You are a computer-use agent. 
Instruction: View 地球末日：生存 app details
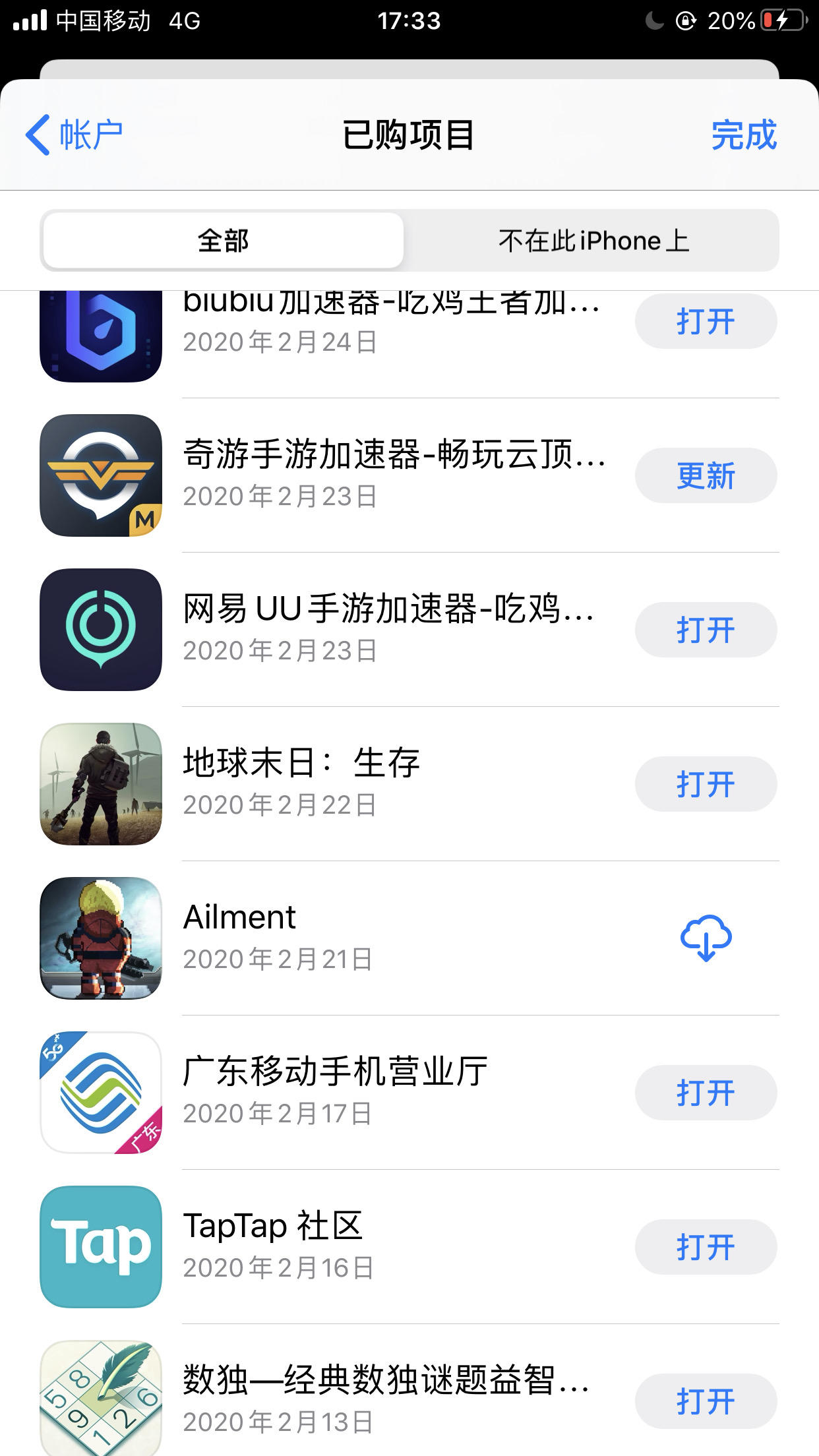[330, 783]
